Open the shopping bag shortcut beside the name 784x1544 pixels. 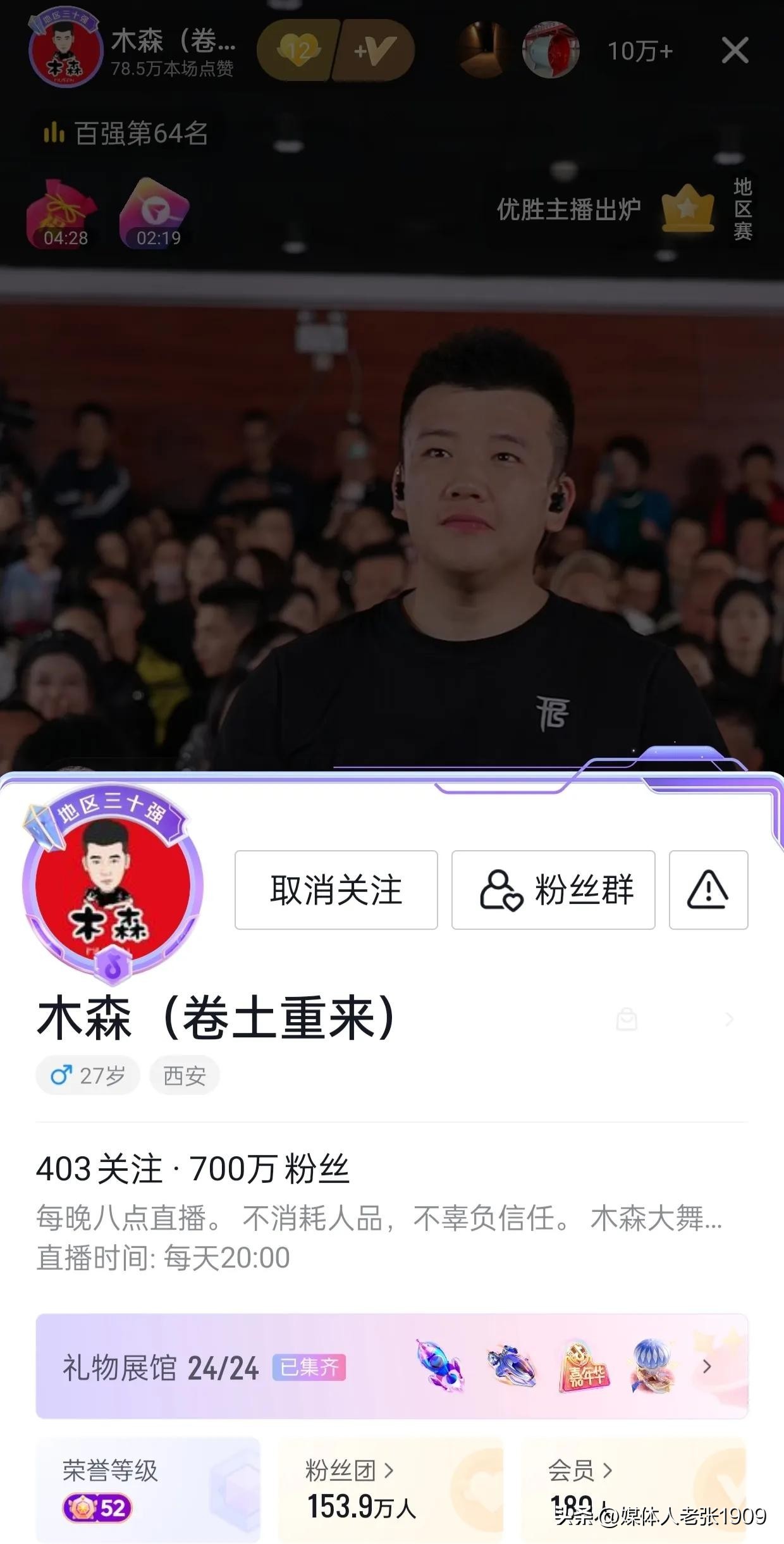(627, 1019)
